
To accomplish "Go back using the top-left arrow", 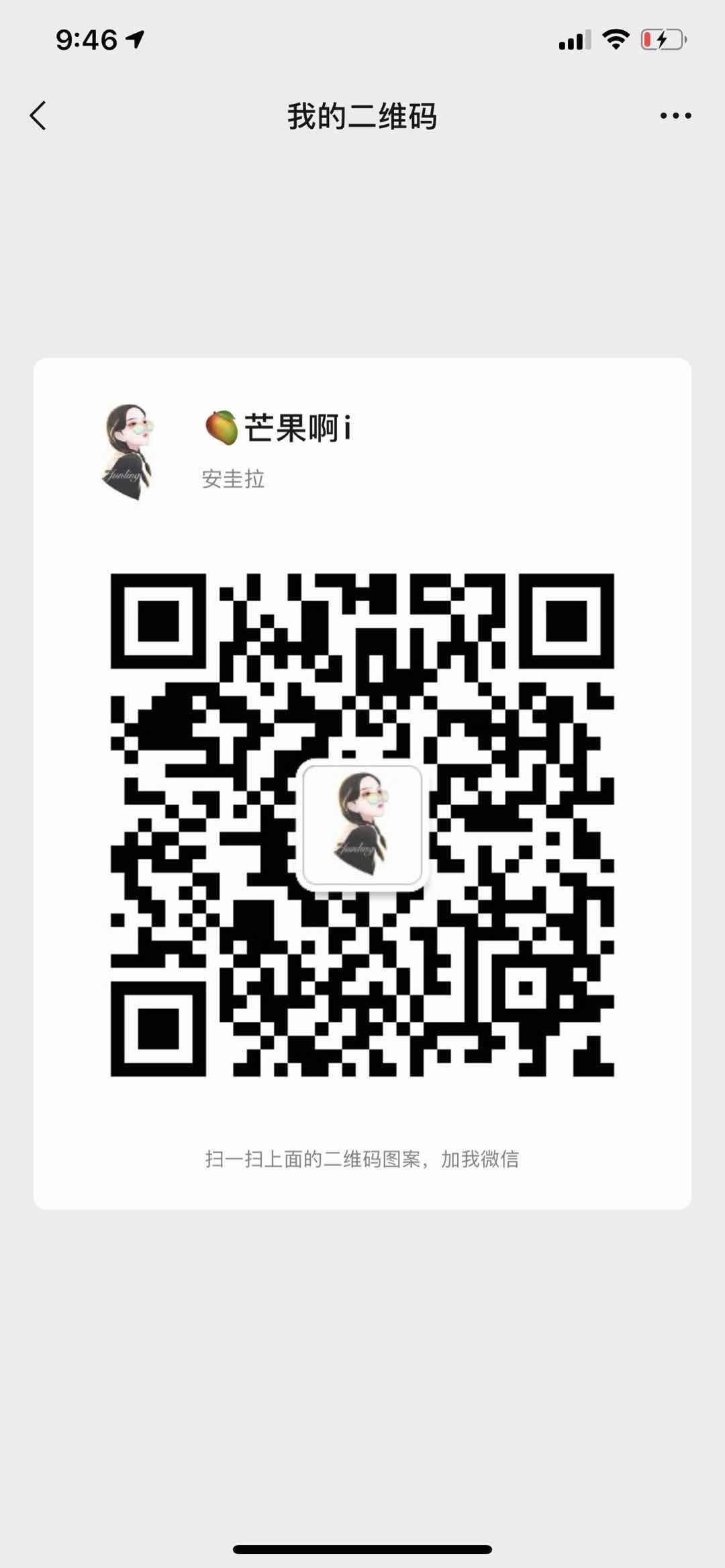I will tap(38, 115).
